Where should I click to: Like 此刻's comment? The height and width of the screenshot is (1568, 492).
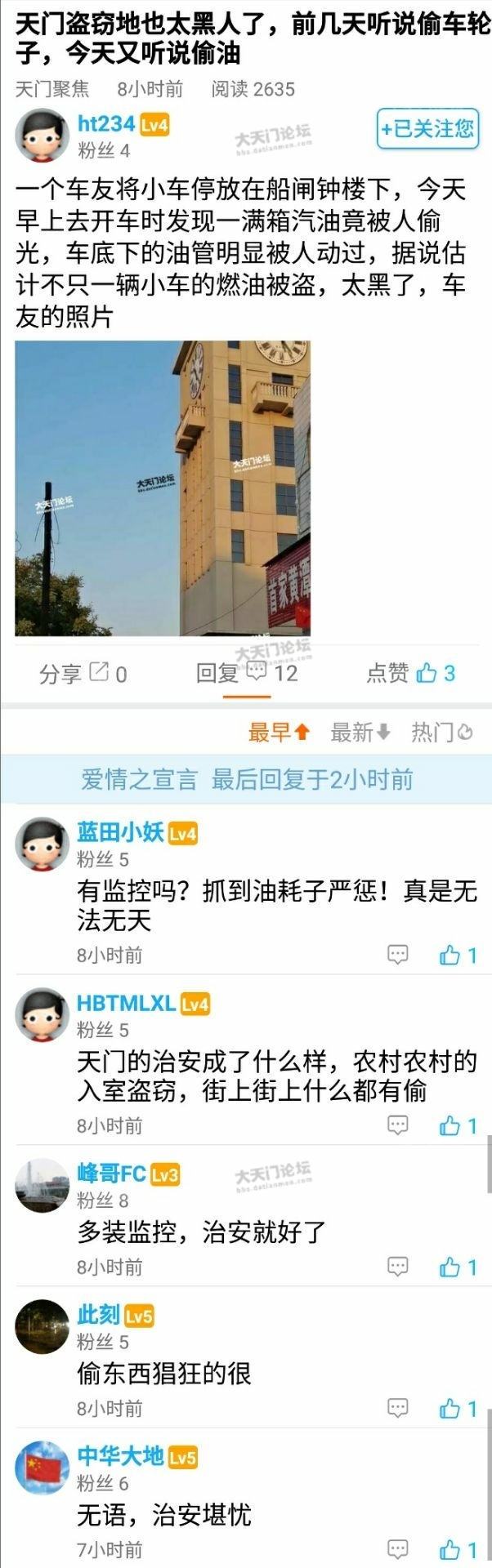pos(457,1408)
